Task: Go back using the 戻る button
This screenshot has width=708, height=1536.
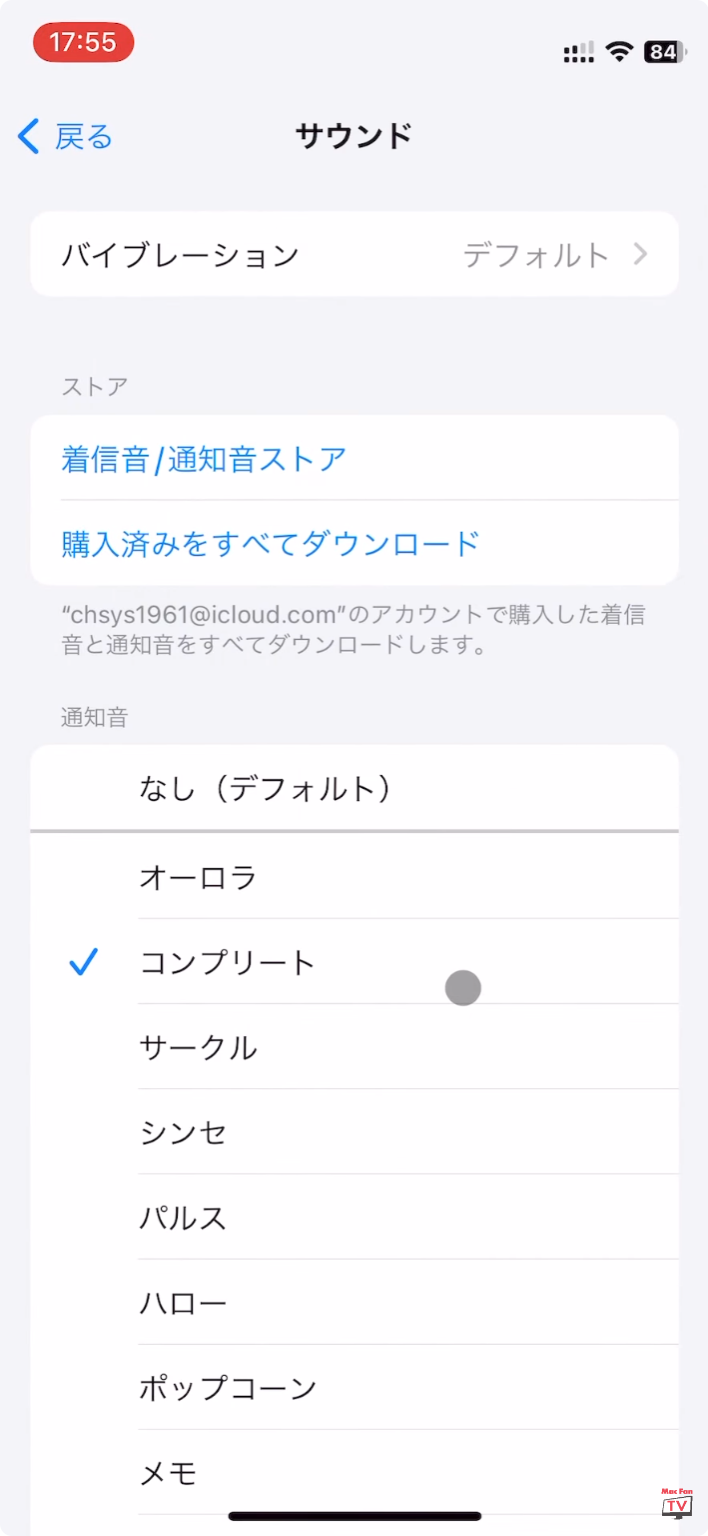Action: click(x=66, y=136)
